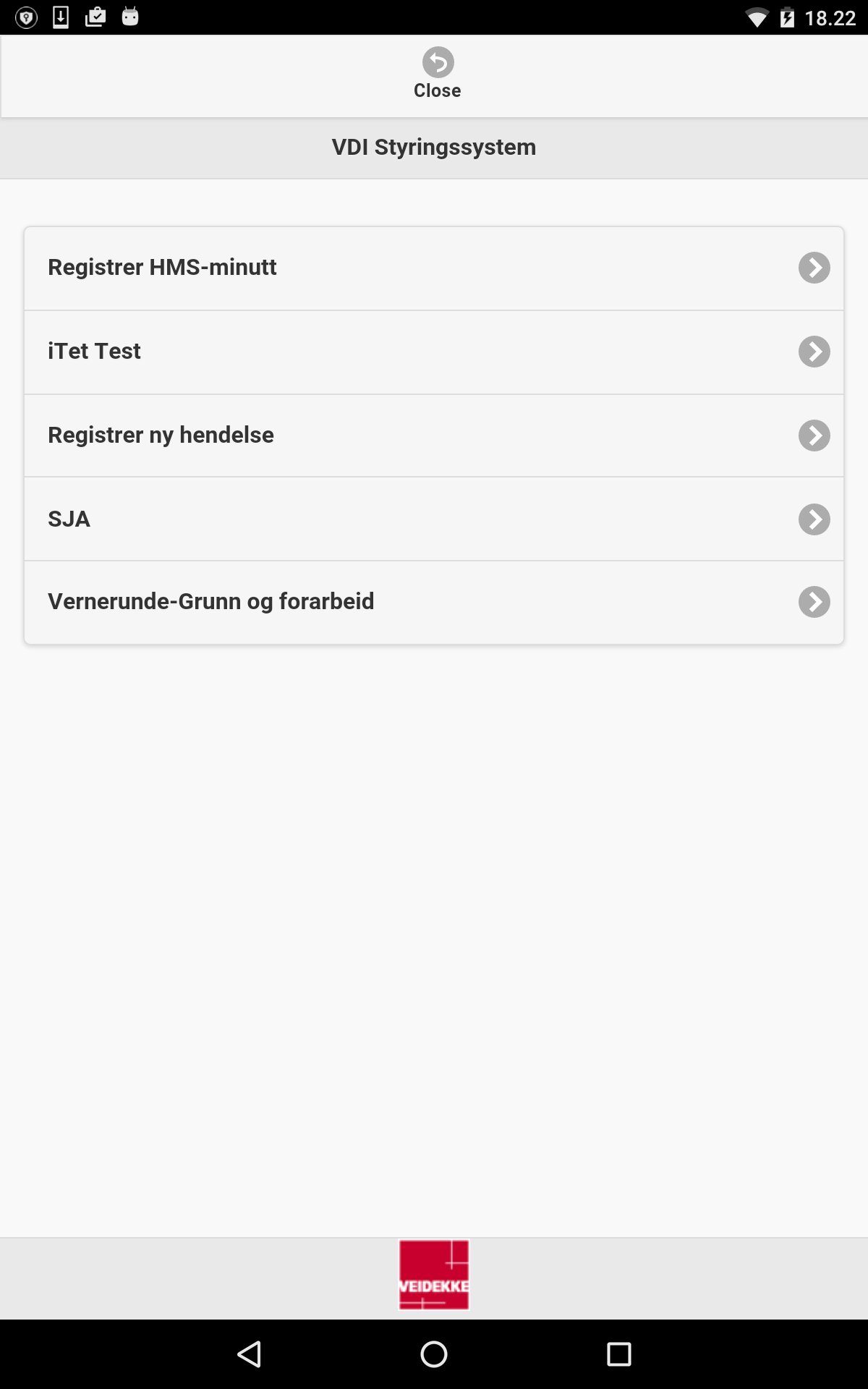868x1389 pixels.
Task: Tap the Close button label
Action: click(x=436, y=90)
